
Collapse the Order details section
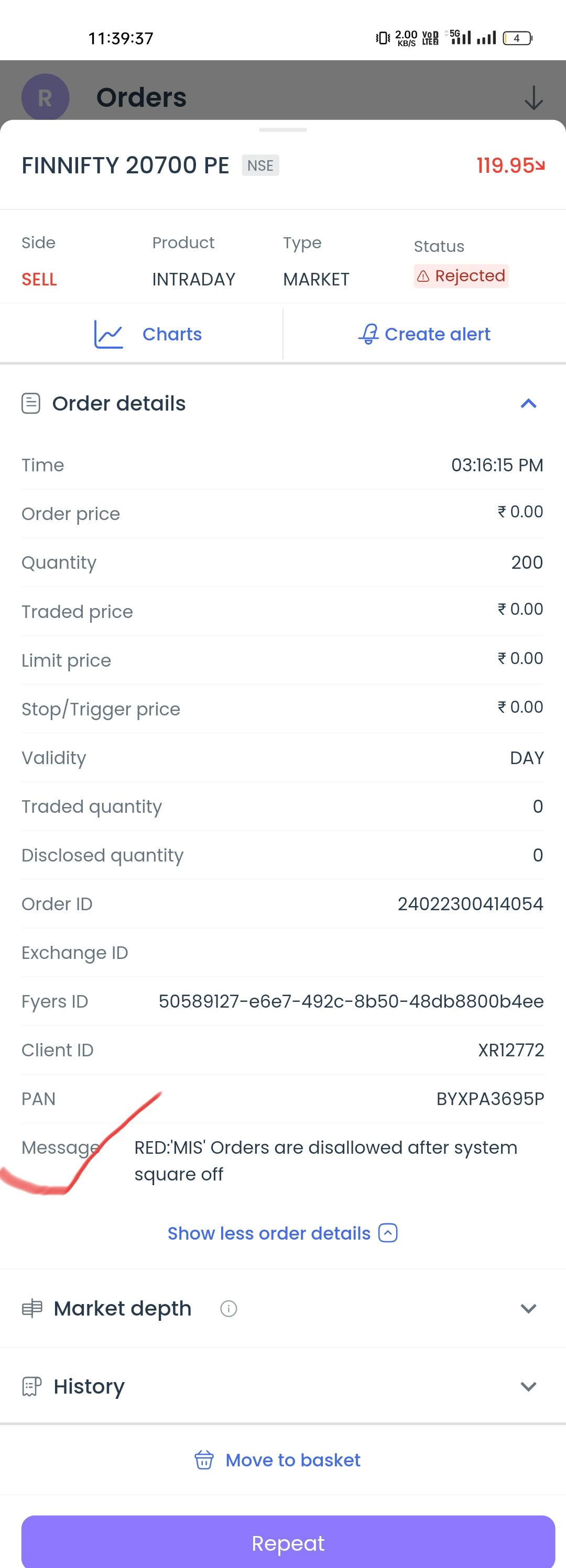click(528, 404)
